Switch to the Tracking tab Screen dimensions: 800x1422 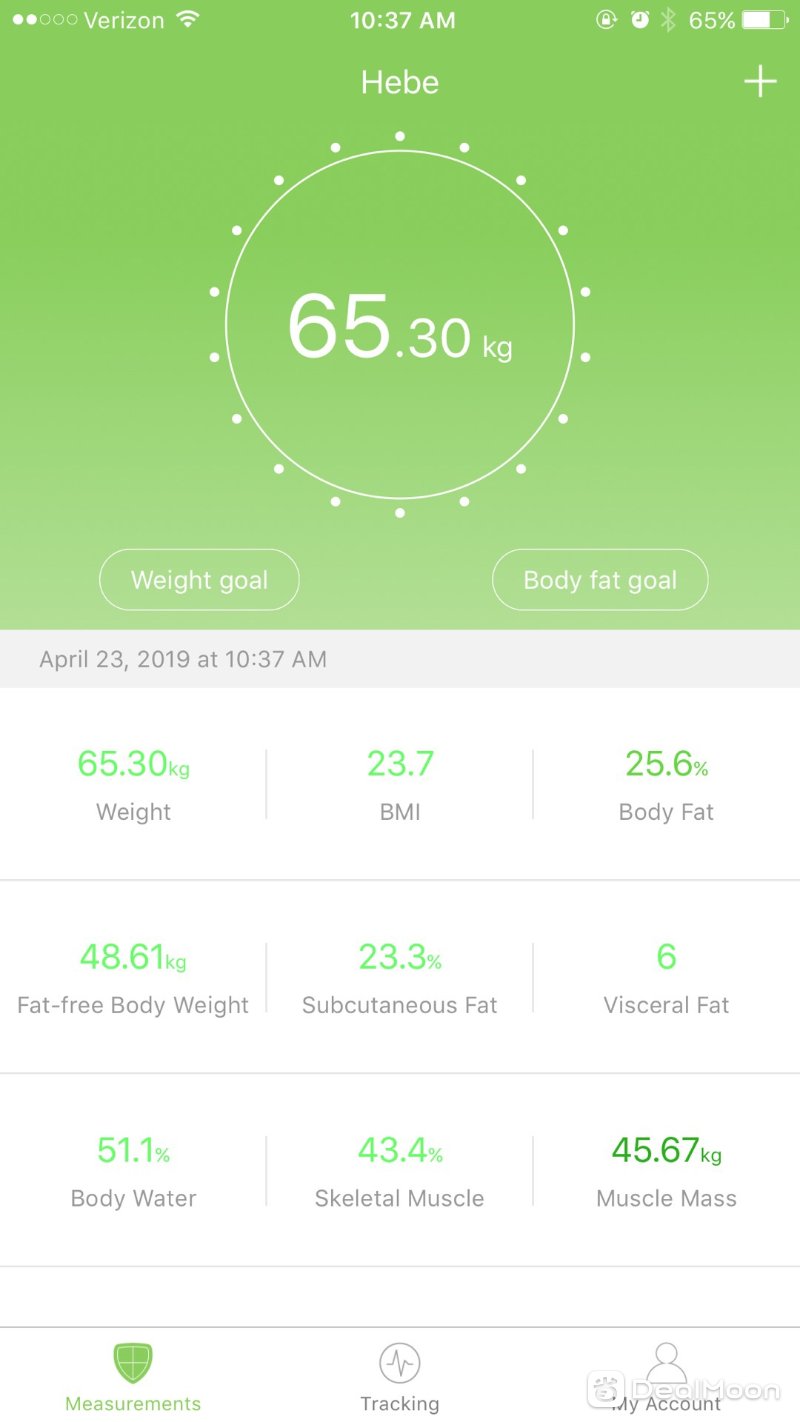pyautogui.click(x=400, y=1378)
